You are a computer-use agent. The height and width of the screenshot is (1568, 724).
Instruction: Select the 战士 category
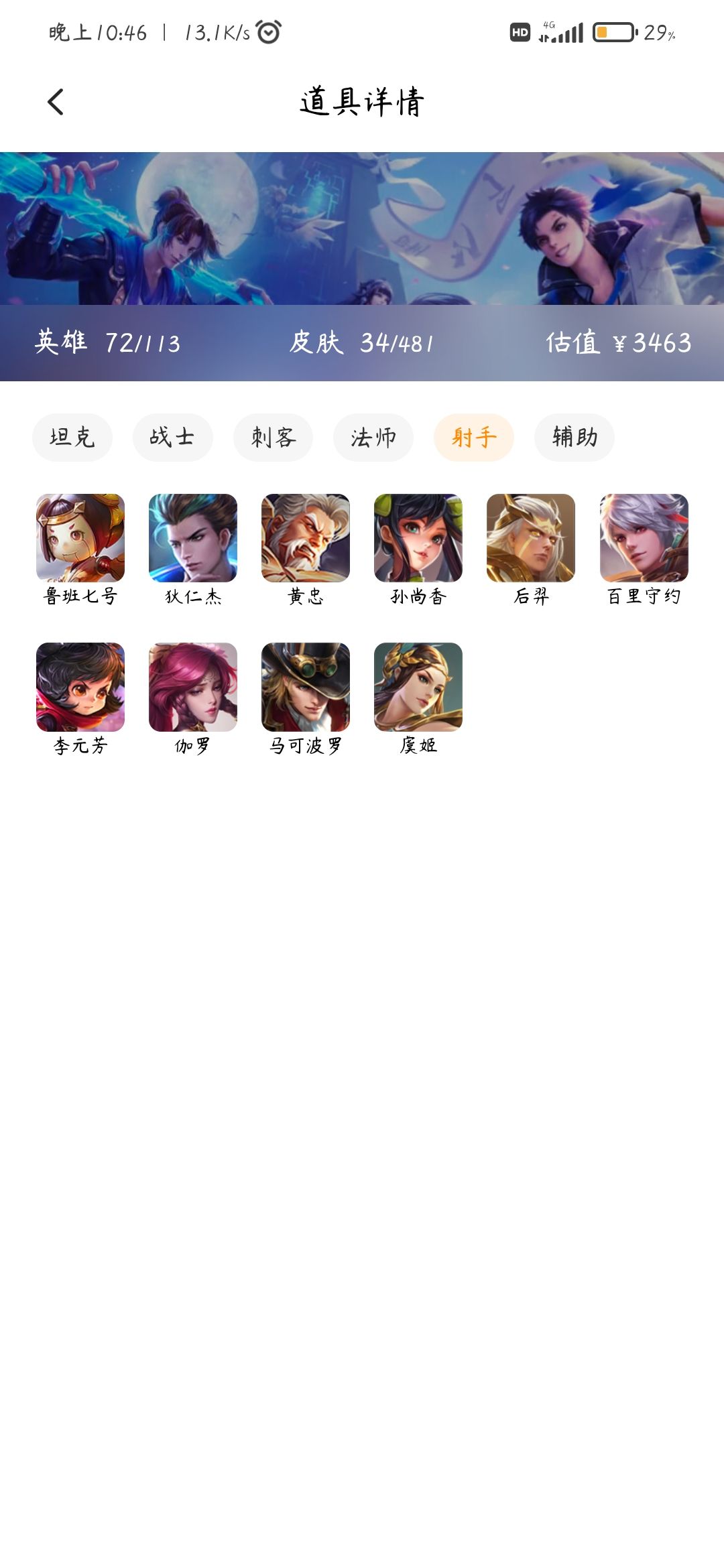pos(172,438)
